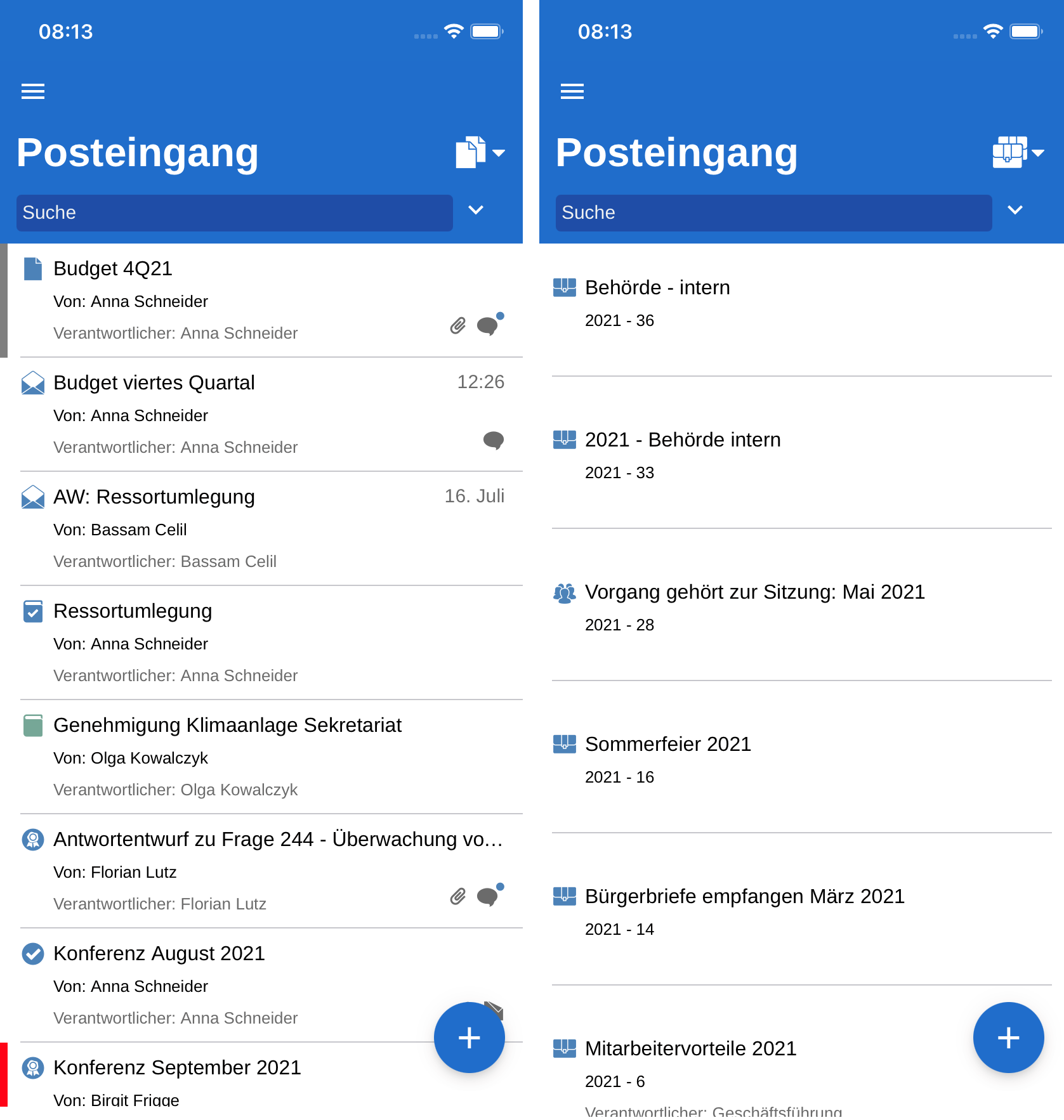Open the Ressortumlegung task from Anna Schneider
The height and width of the screenshot is (1120, 1064).
pos(133,611)
